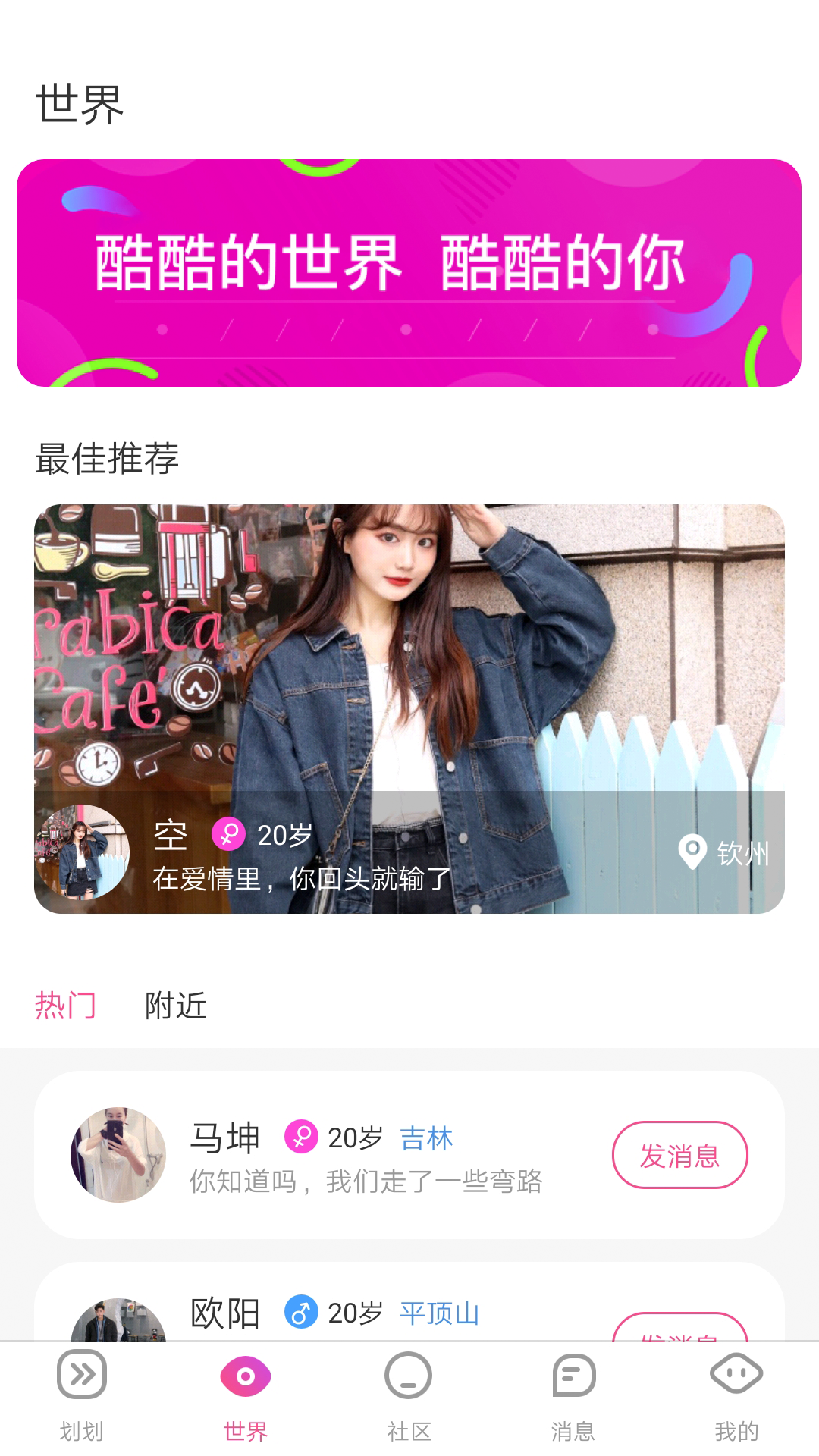Switch to the 热门 tab
This screenshot has width=819, height=1456.
pos(65,1006)
